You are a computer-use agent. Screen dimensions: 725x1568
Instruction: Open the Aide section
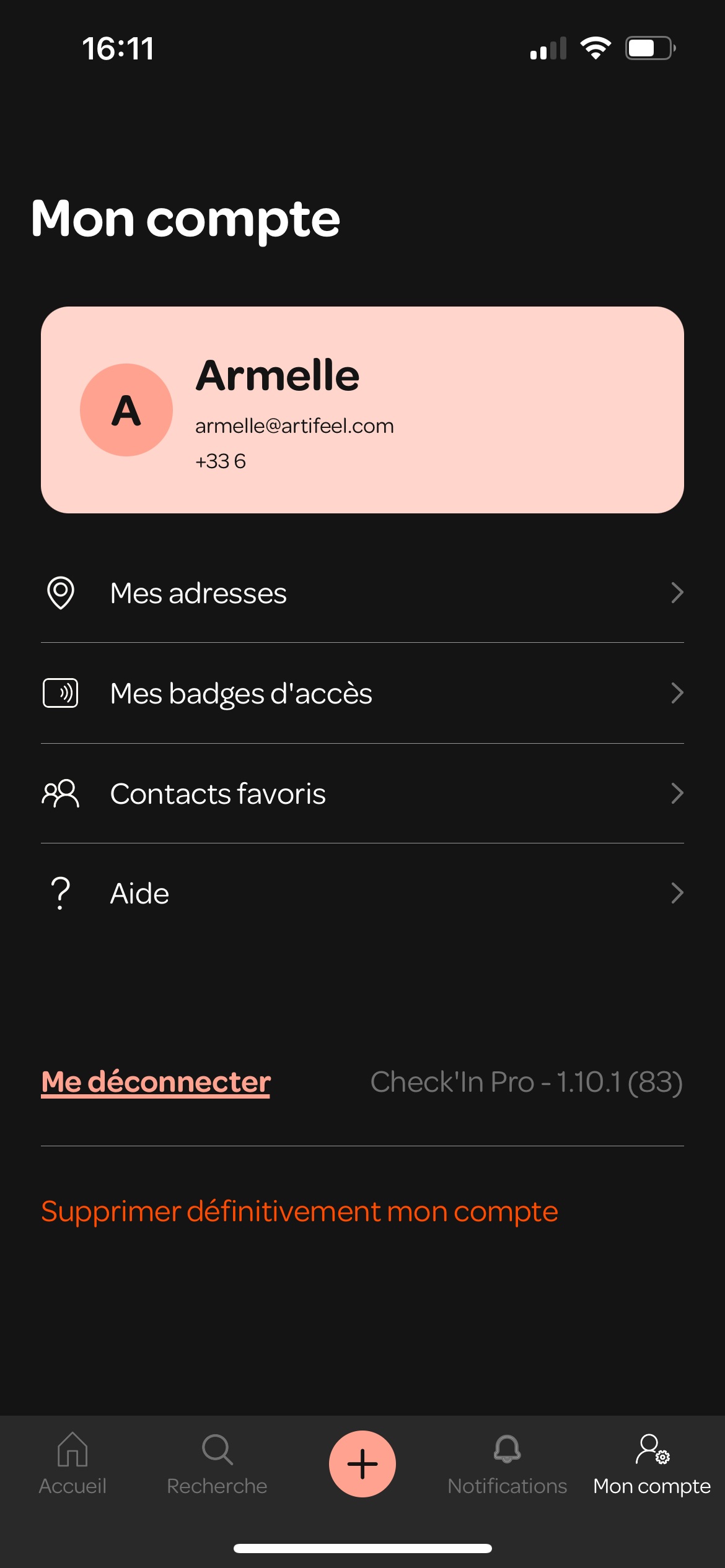362,893
